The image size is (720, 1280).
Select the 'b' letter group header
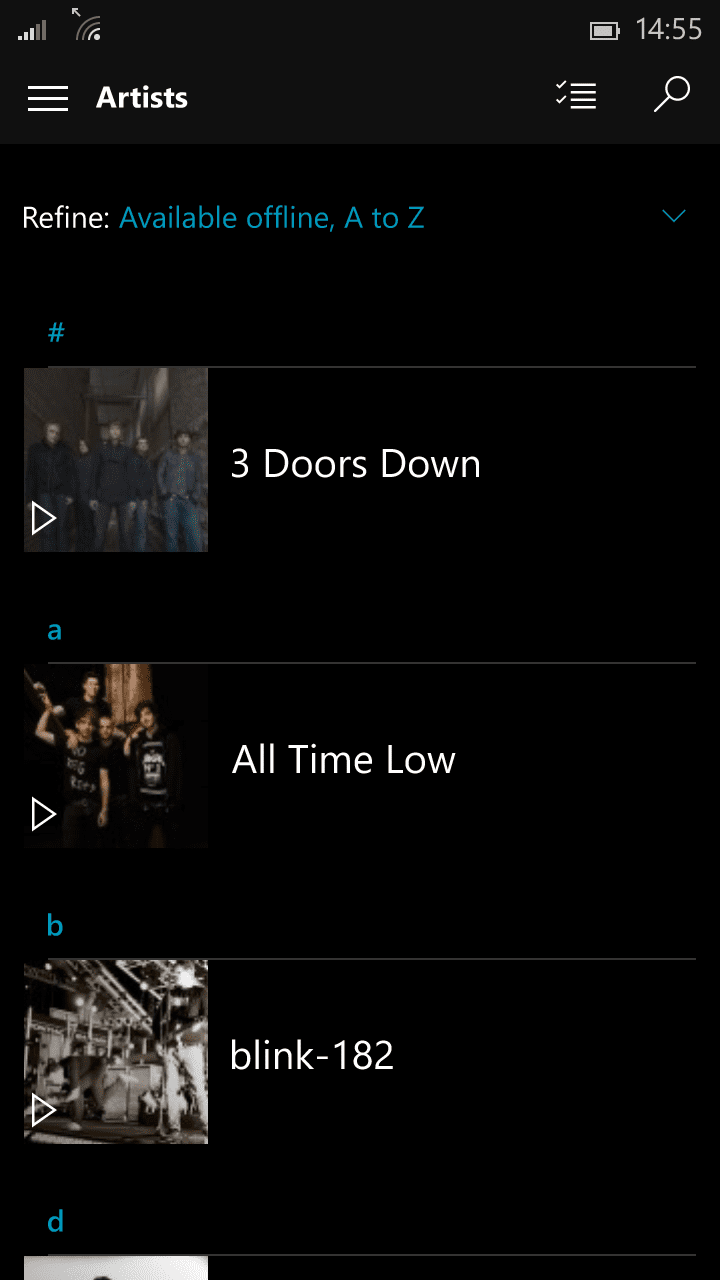[55, 926]
